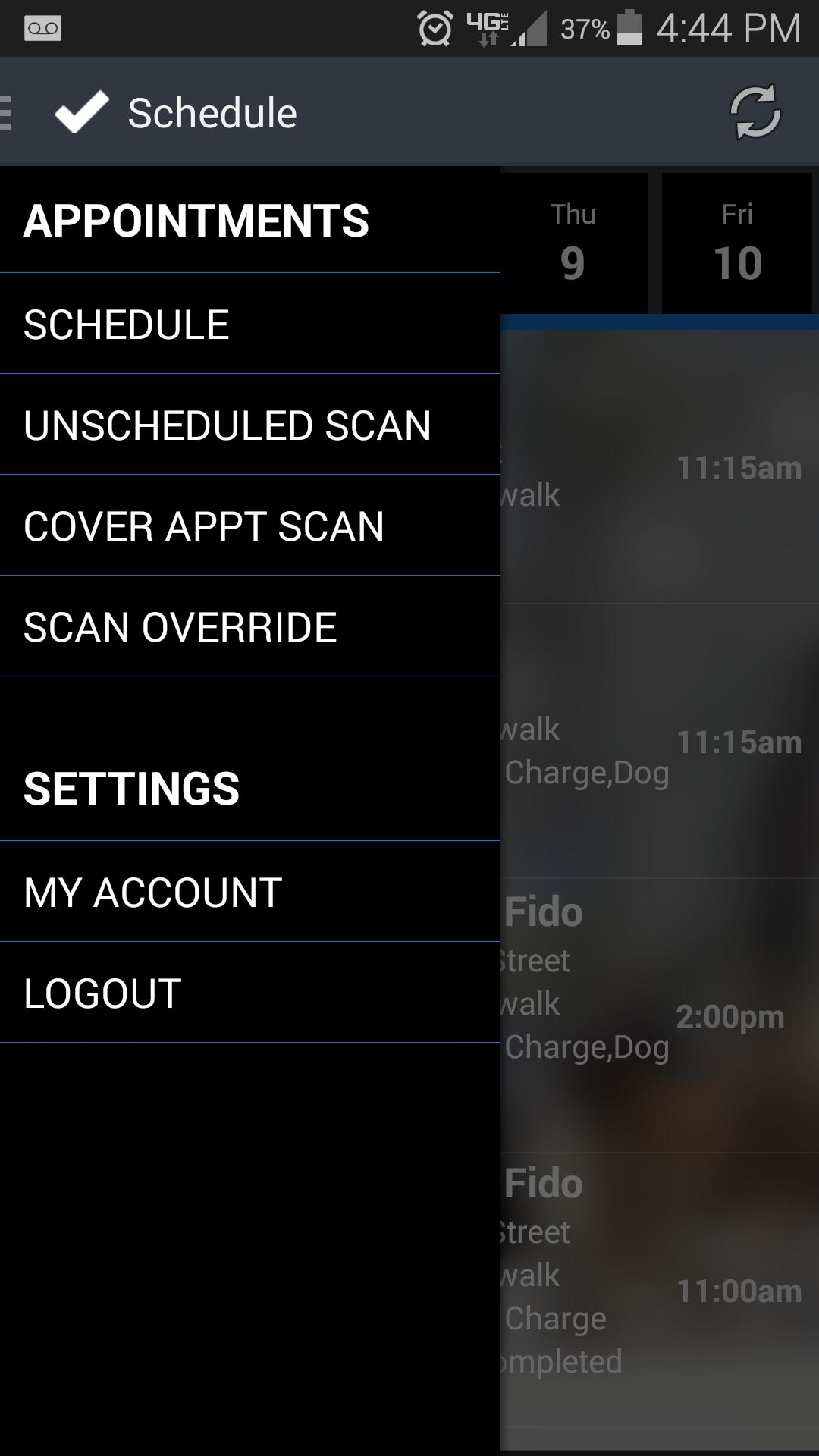This screenshot has height=1456, width=819.
Task: Open the Fido appointment at 11:00am
Action: tap(660, 1289)
